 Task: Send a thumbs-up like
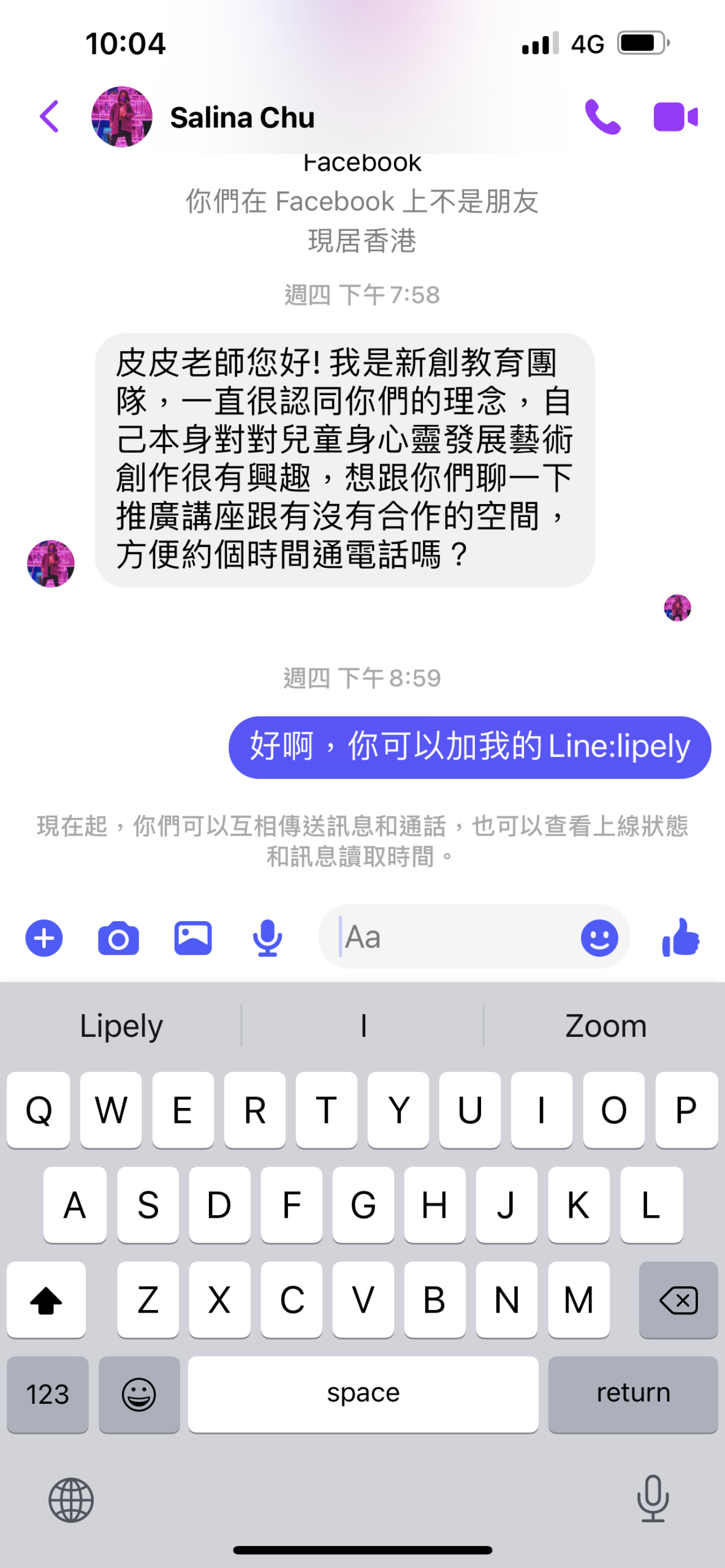pyautogui.click(x=681, y=937)
